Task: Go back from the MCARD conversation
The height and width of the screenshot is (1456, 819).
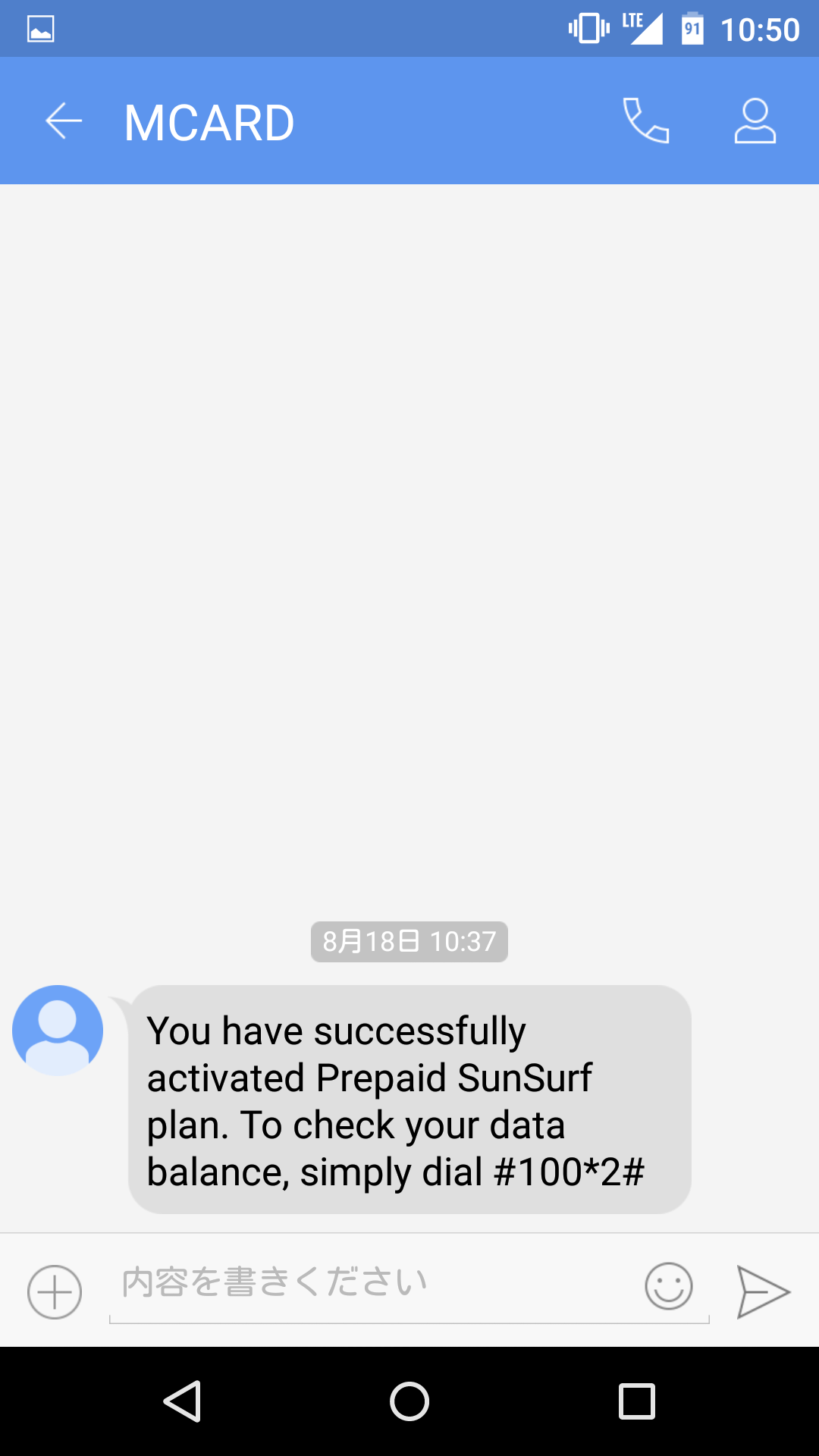Action: pyautogui.click(x=64, y=121)
